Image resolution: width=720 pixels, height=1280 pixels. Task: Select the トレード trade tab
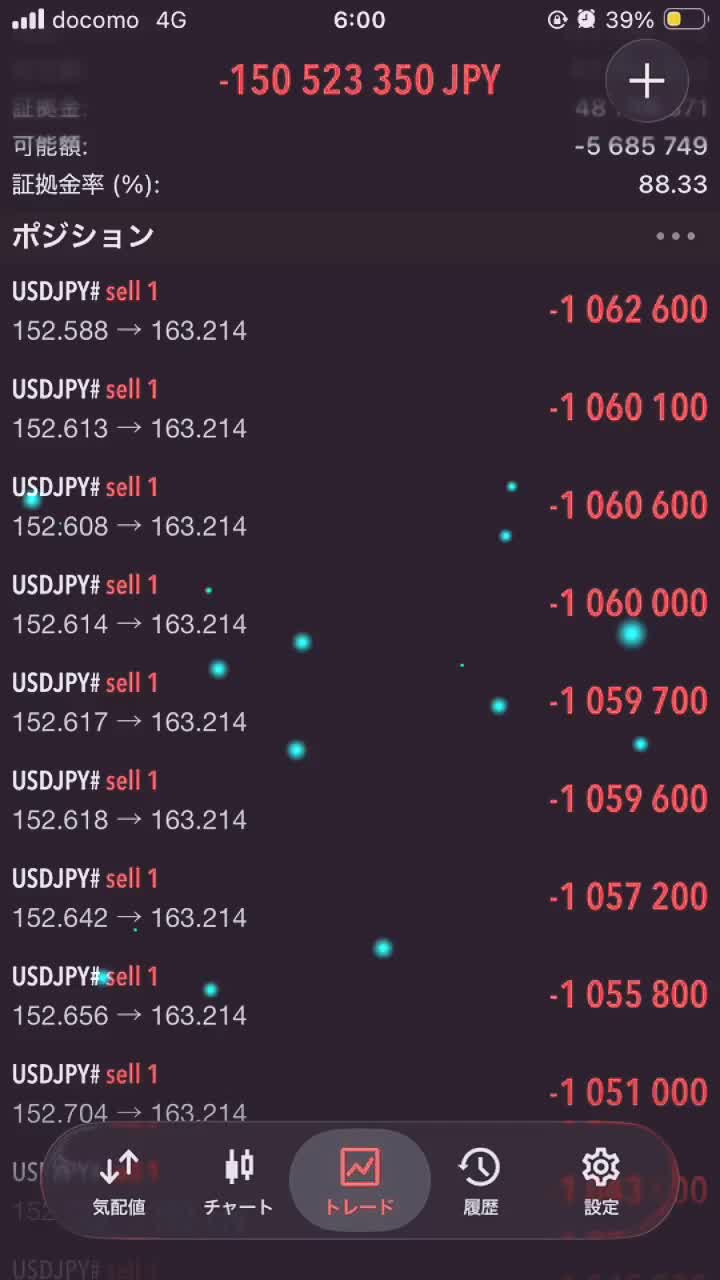point(359,1181)
